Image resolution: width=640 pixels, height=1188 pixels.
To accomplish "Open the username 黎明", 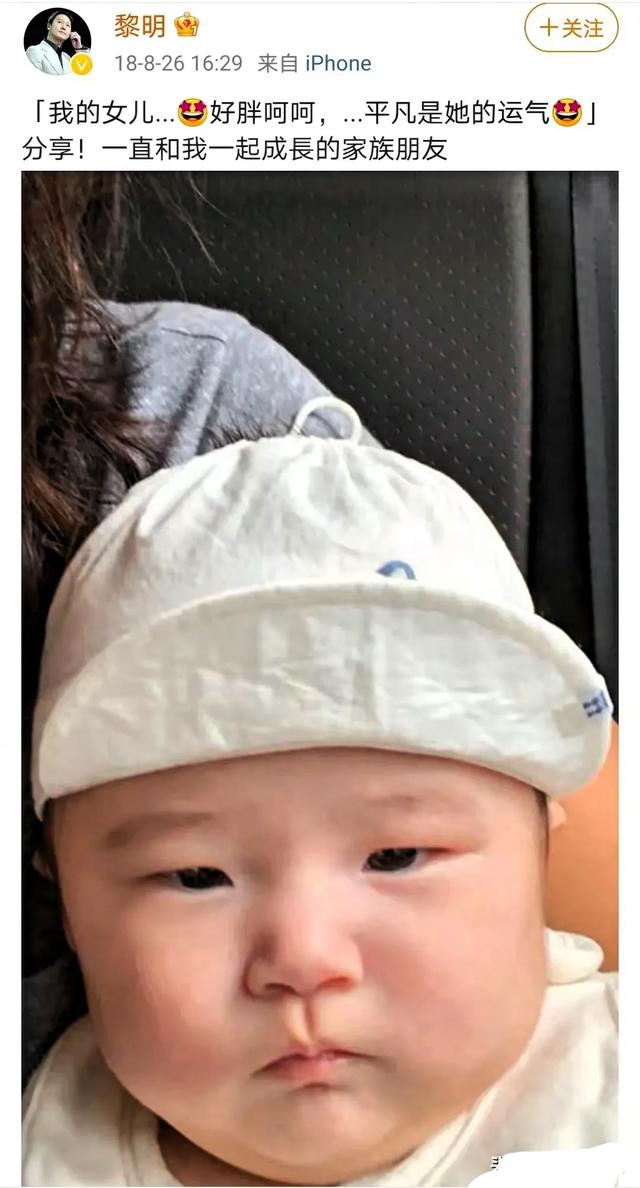I will pyautogui.click(x=140, y=26).
